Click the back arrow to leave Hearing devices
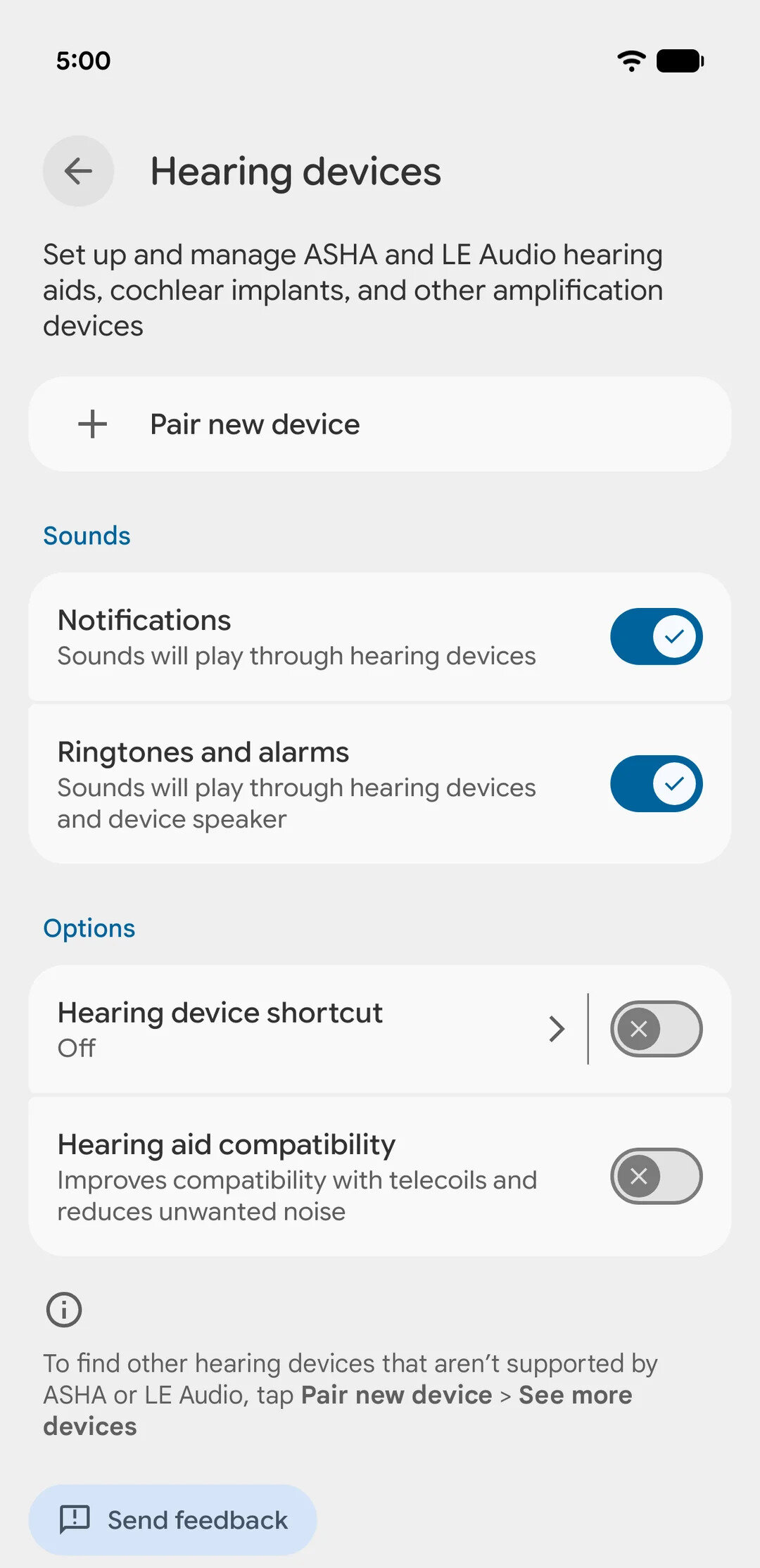Image resolution: width=760 pixels, height=1568 pixels. (77, 171)
